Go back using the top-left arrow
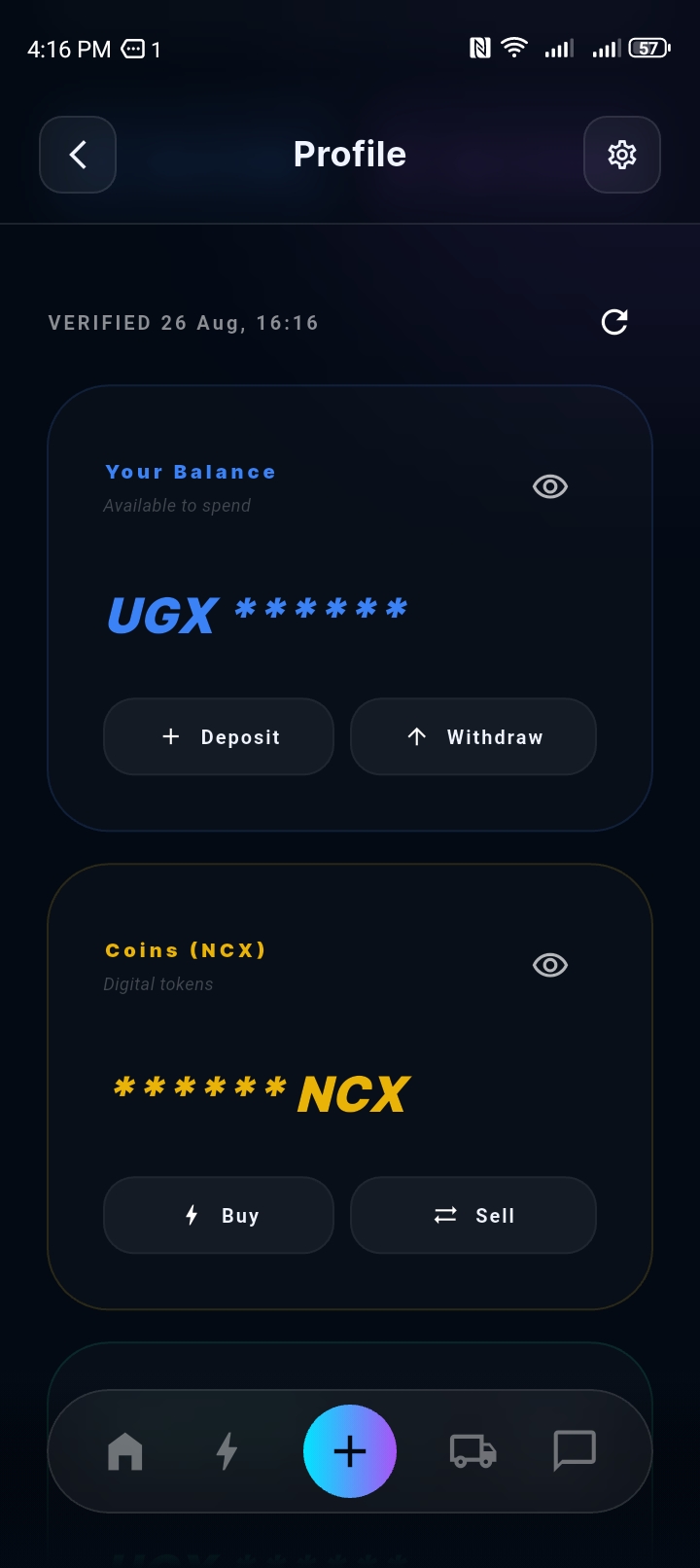The height and width of the screenshot is (1568, 700). [x=78, y=155]
